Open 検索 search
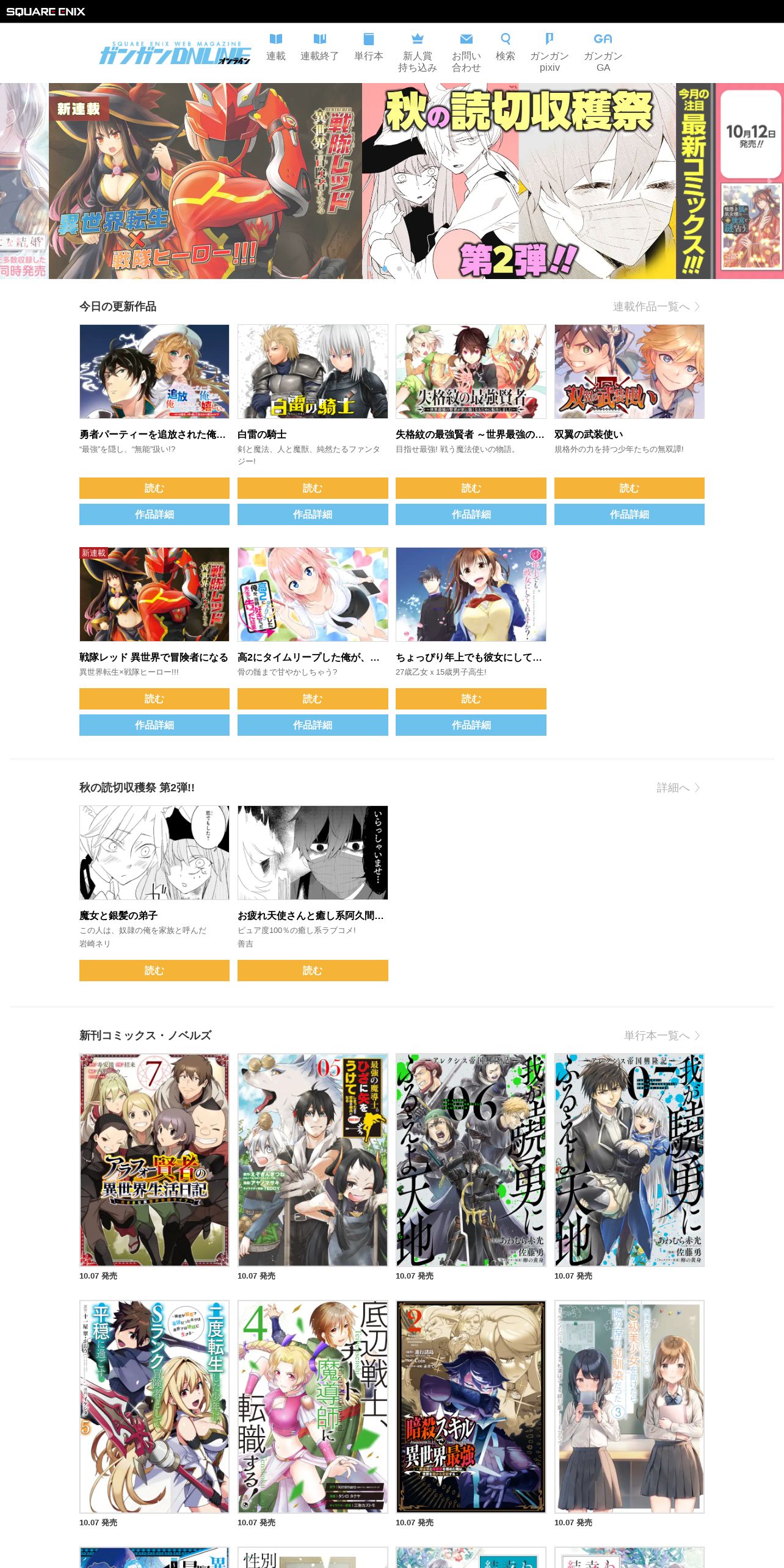Viewport: 784px width, 1568px height. (505, 48)
